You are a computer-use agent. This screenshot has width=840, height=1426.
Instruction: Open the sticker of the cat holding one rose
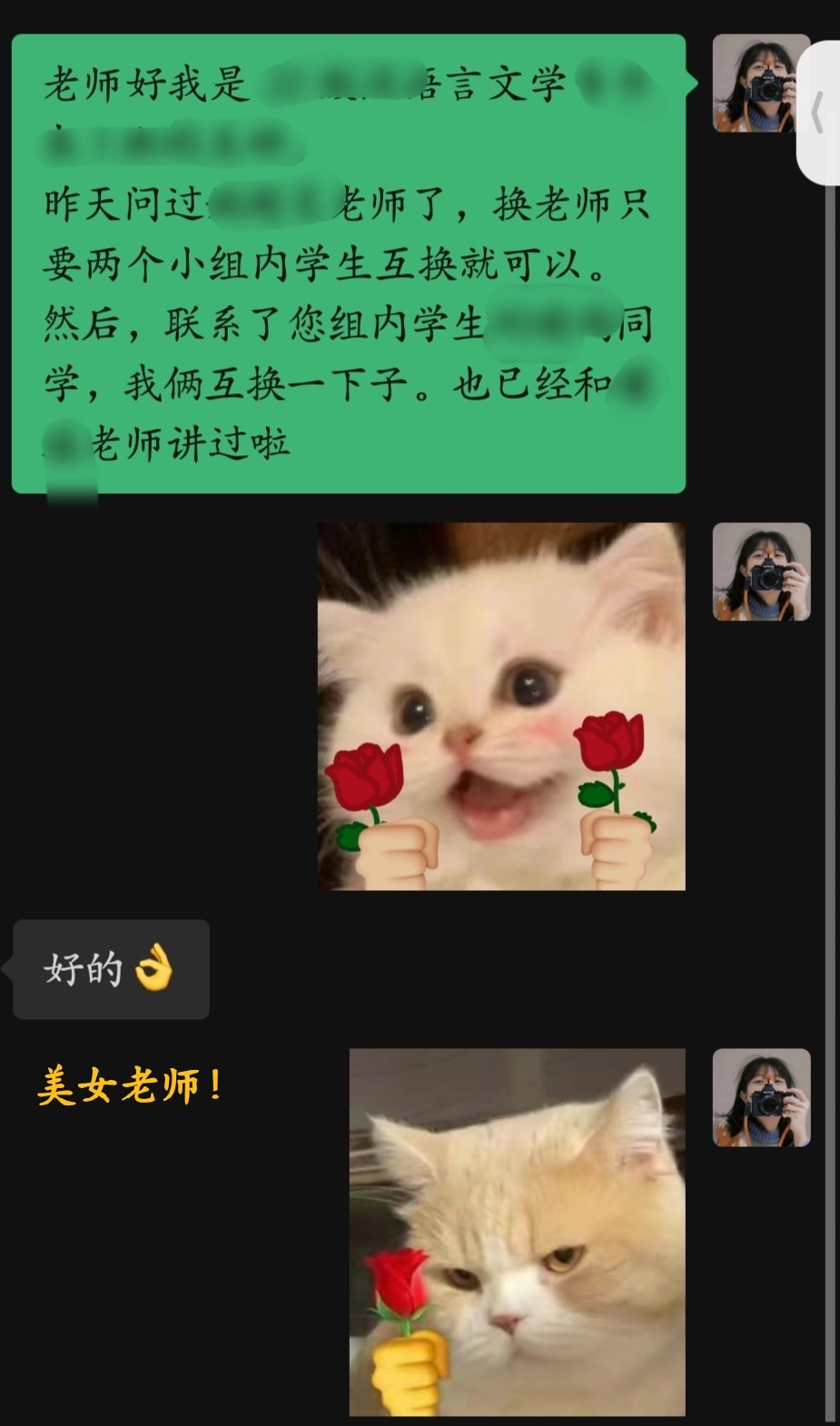tap(517, 1232)
